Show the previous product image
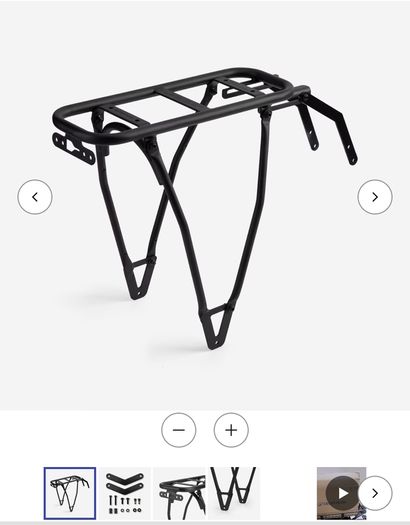This screenshot has height=525, width=410. 35,197
